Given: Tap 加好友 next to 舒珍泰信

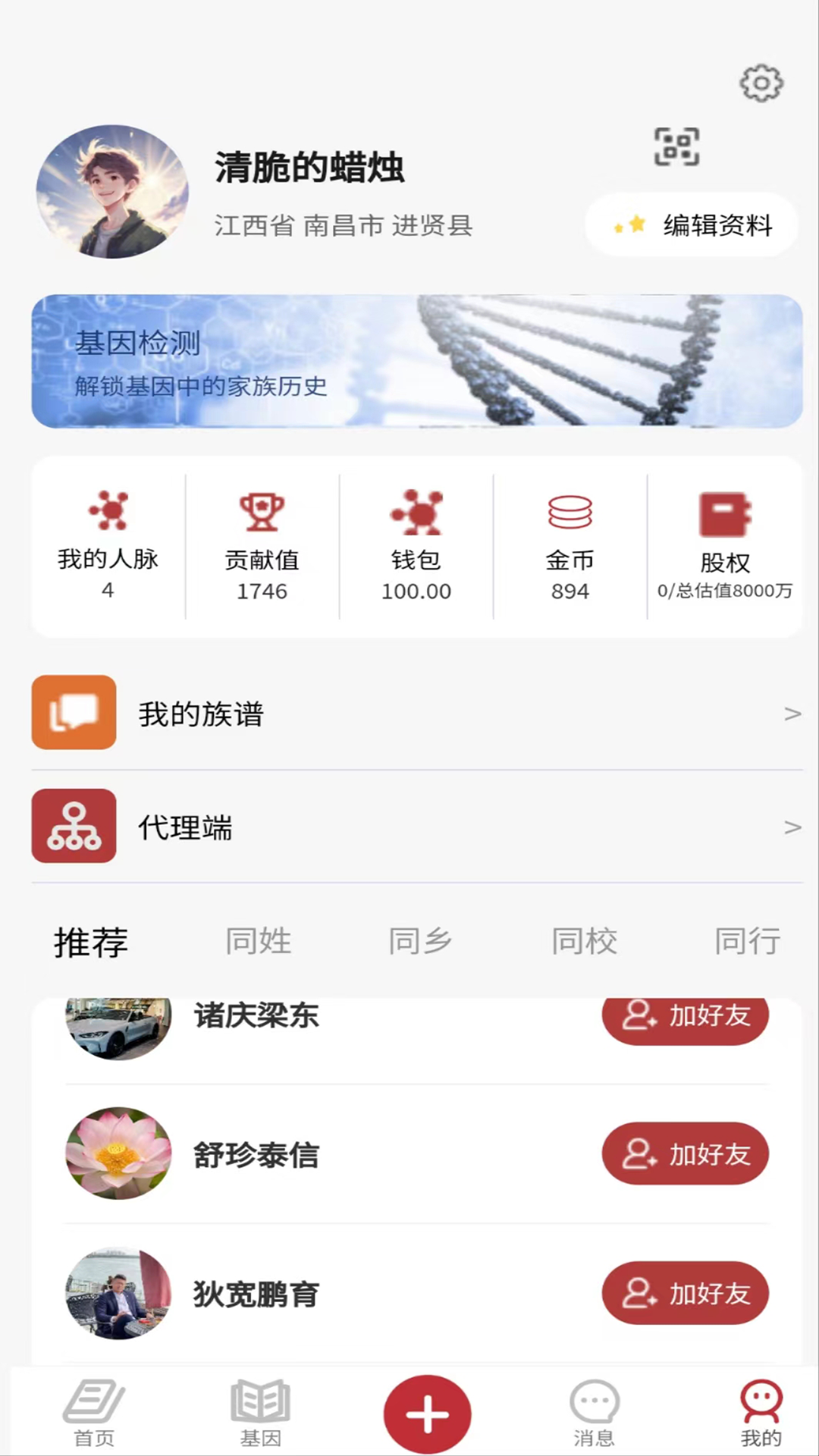Looking at the screenshot, I should (685, 1153).
